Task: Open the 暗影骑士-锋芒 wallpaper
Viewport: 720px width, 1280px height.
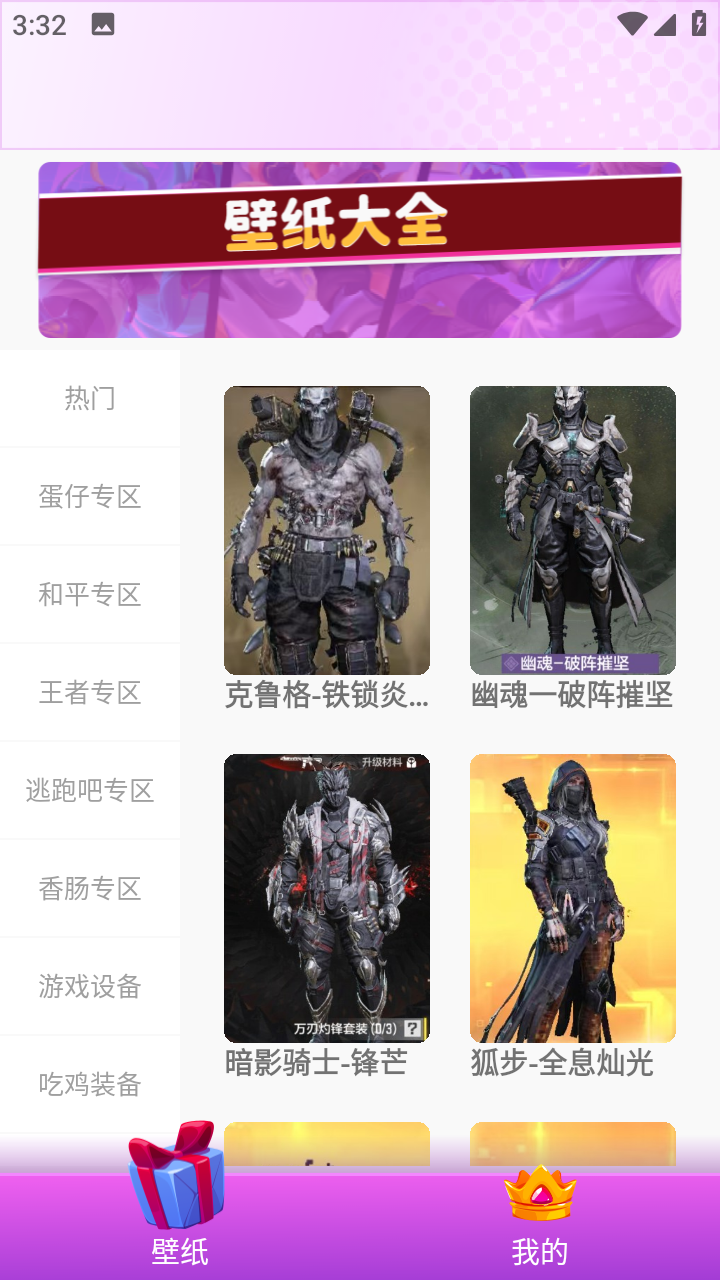Action: [327, 898]
